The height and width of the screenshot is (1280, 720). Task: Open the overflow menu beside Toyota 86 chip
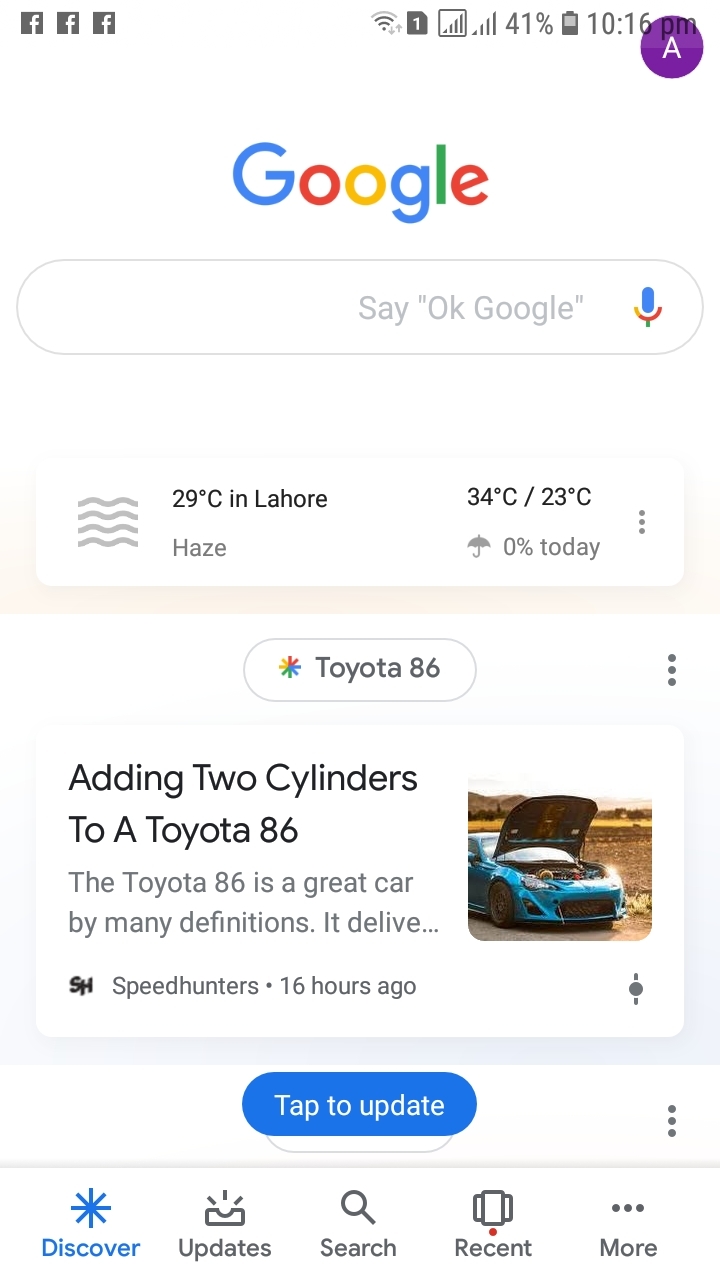tap(672, 669)
